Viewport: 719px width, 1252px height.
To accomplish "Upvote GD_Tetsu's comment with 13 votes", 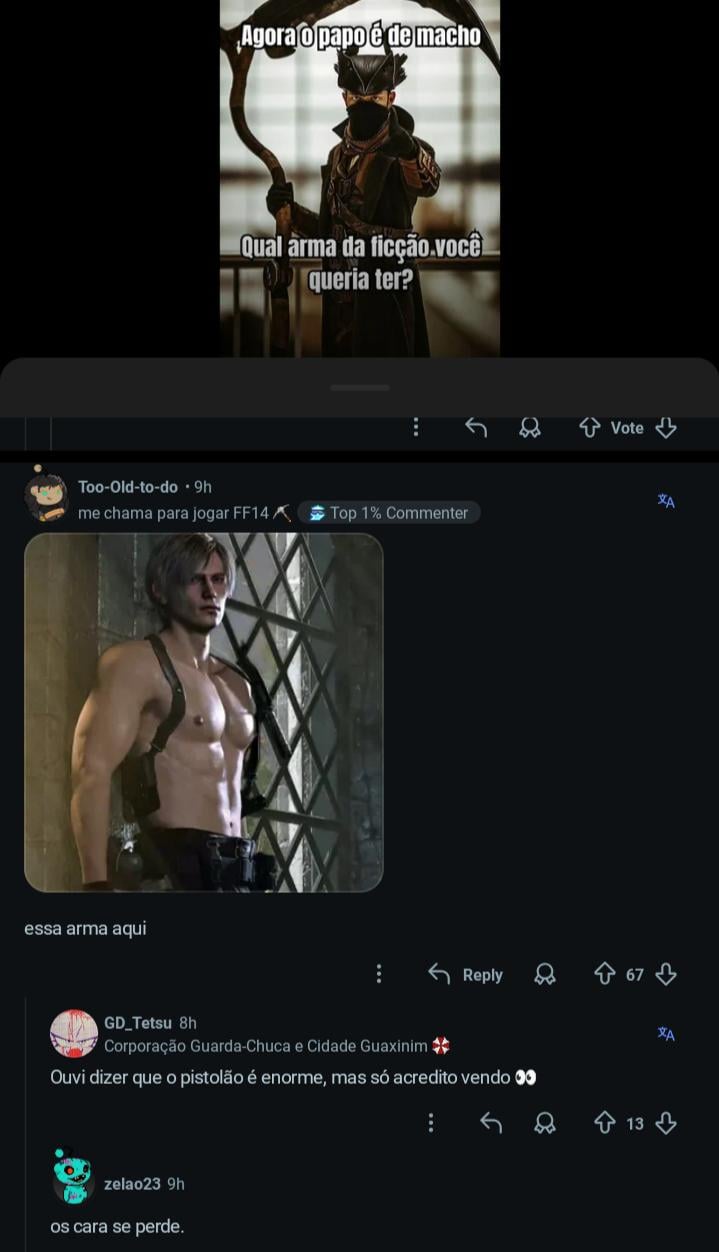I will coord(604,1123).
